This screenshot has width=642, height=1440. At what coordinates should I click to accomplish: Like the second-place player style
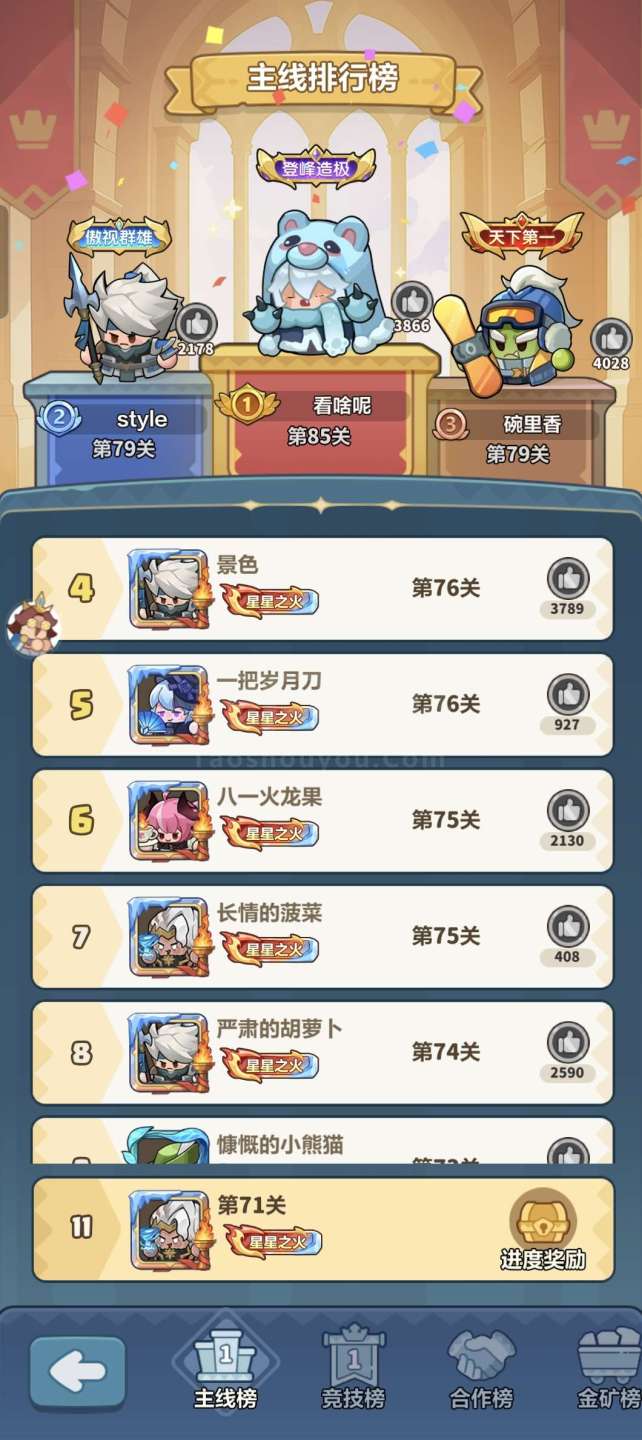tap(196, 324)
